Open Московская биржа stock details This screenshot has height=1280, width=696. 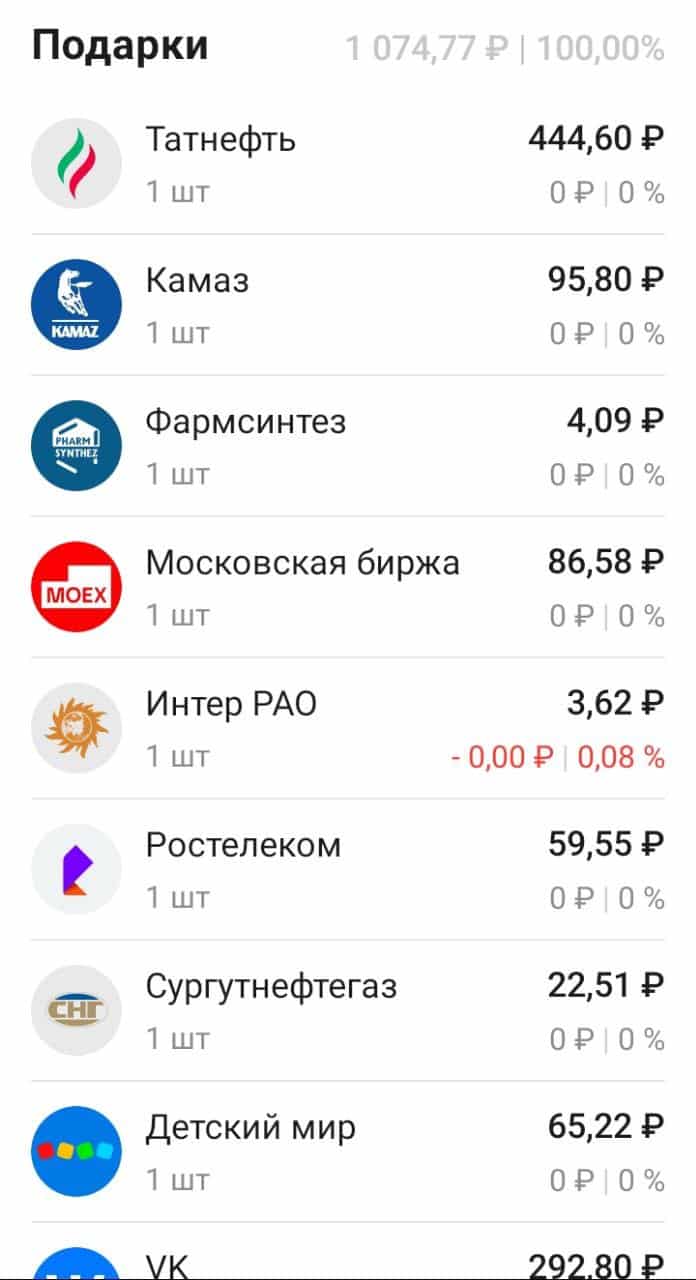[348, 587]
